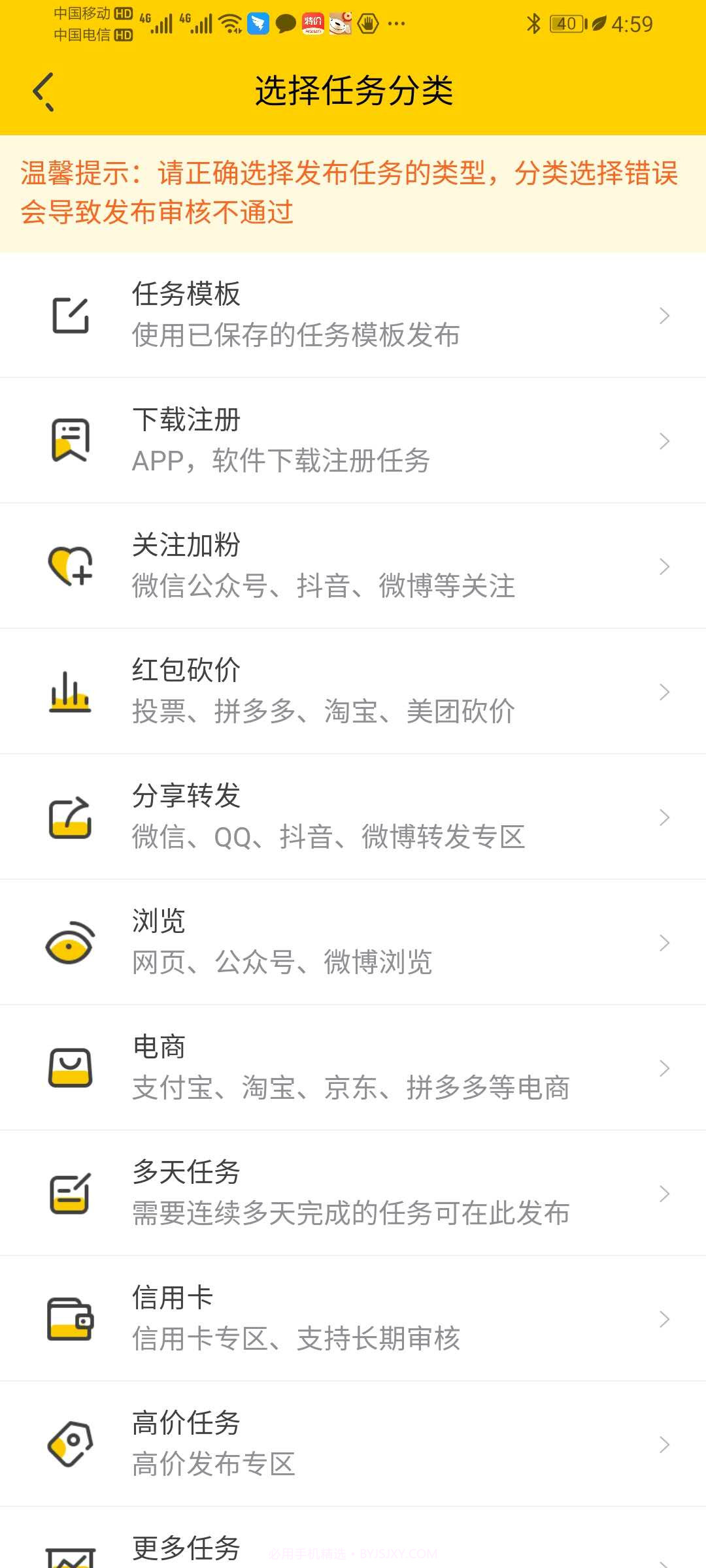Tap the 关注加粉 heart-plus icon
Screen dimensions: 706x1568
[72, 565]
